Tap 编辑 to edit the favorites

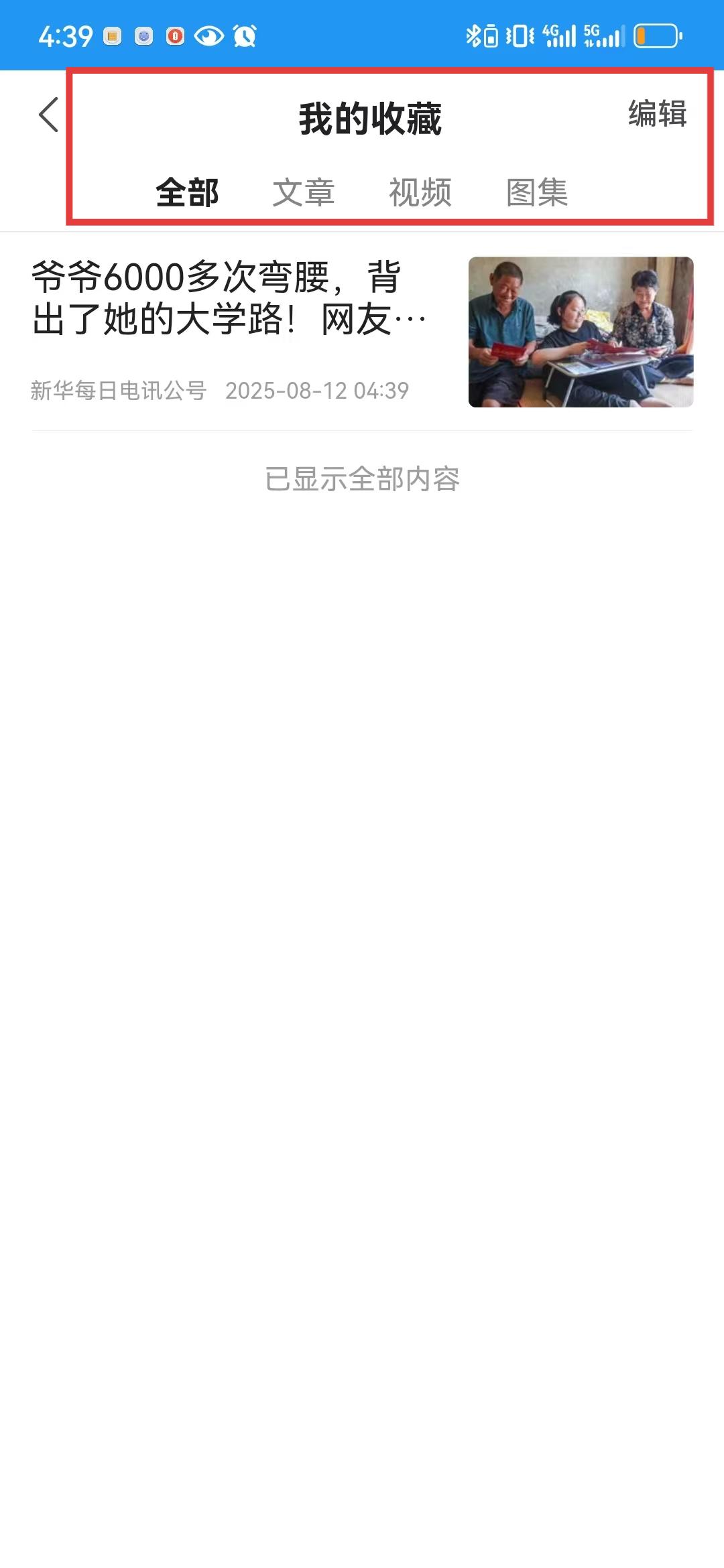click(x=657, y=114)
